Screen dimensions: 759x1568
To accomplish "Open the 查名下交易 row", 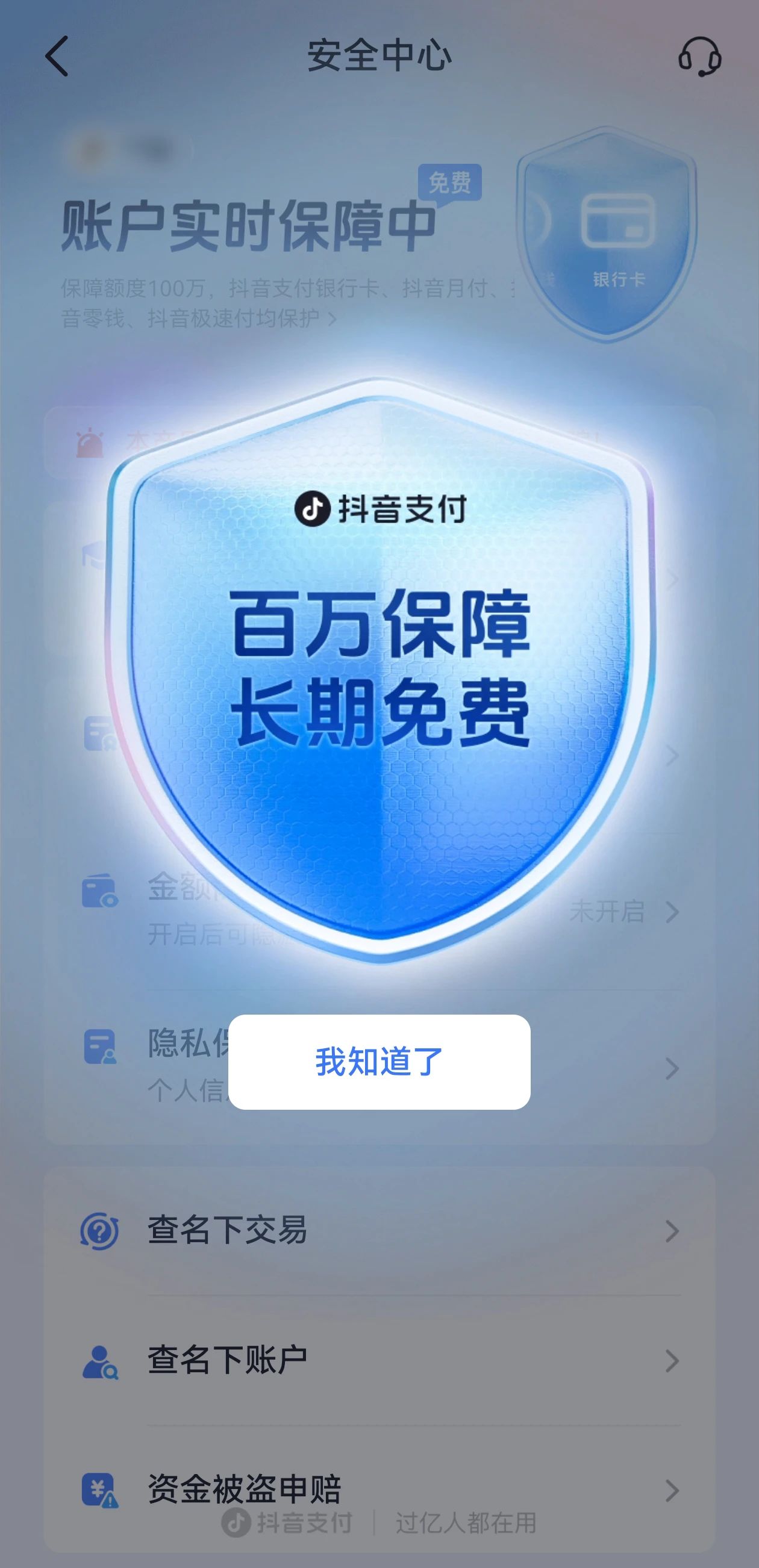I will point(379,1231).
